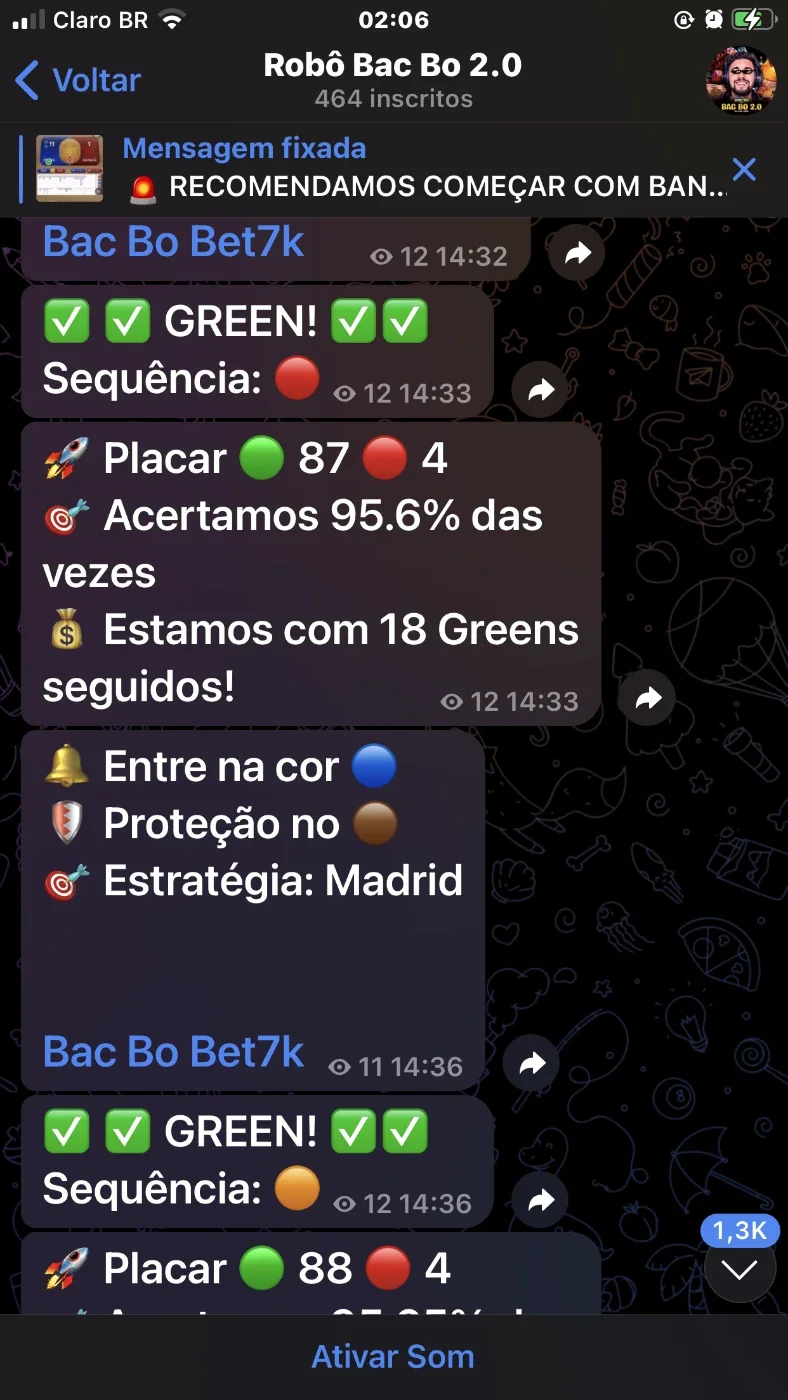The image size is (788, 1400).
Task: Dismiss the pinned message banner
Action: point(744,169)
